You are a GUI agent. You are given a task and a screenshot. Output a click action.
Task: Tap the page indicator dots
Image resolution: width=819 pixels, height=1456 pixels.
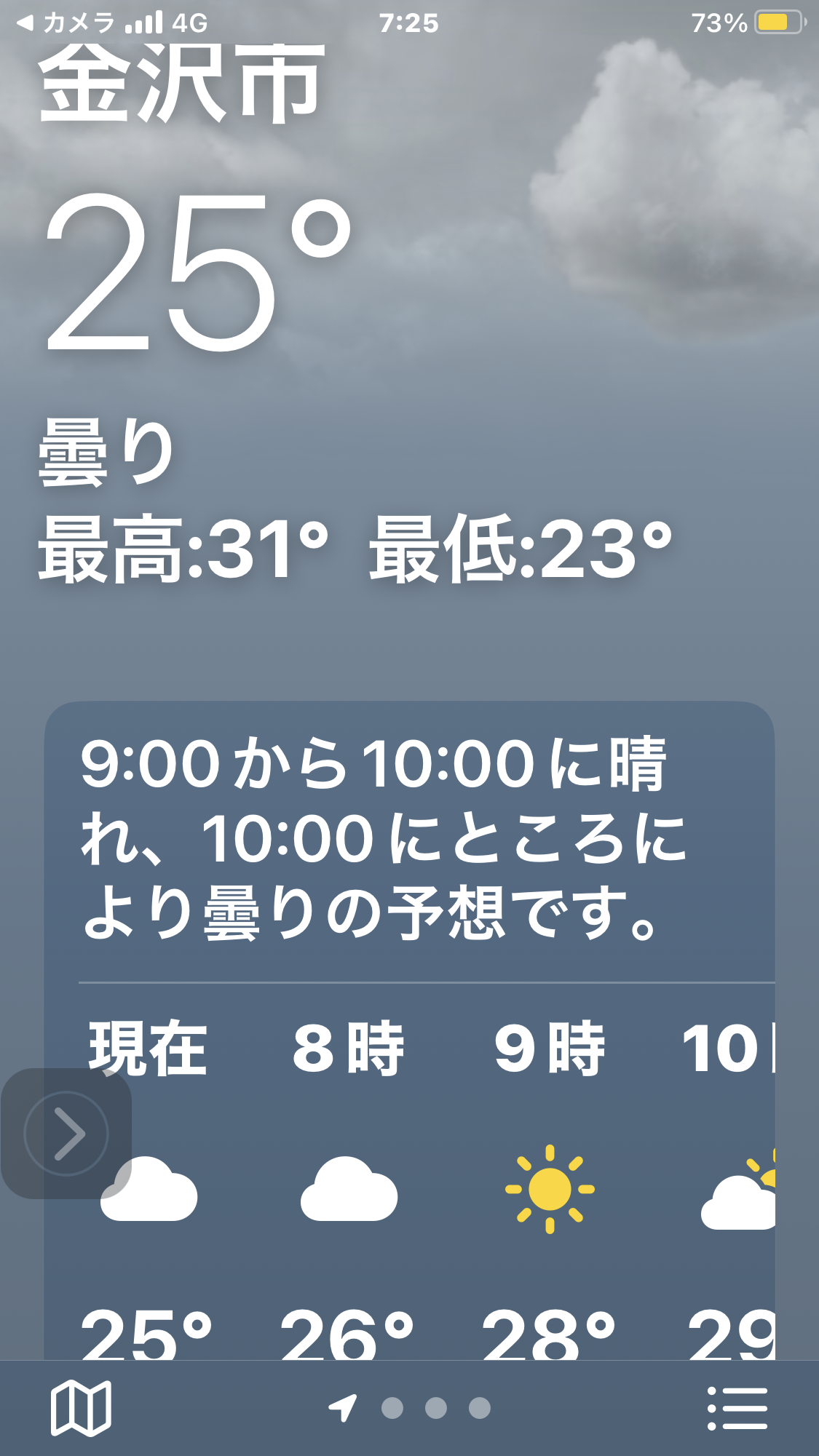point(435,1408)
